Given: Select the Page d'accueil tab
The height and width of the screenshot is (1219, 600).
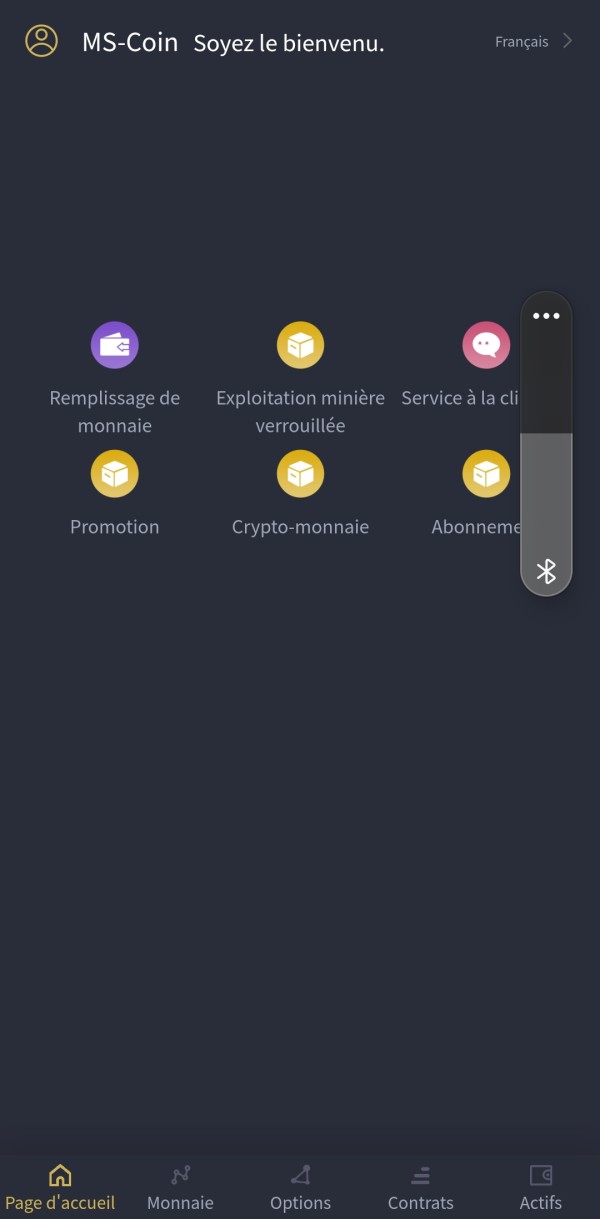Looking at the screenshot, I should point(60,1188).
